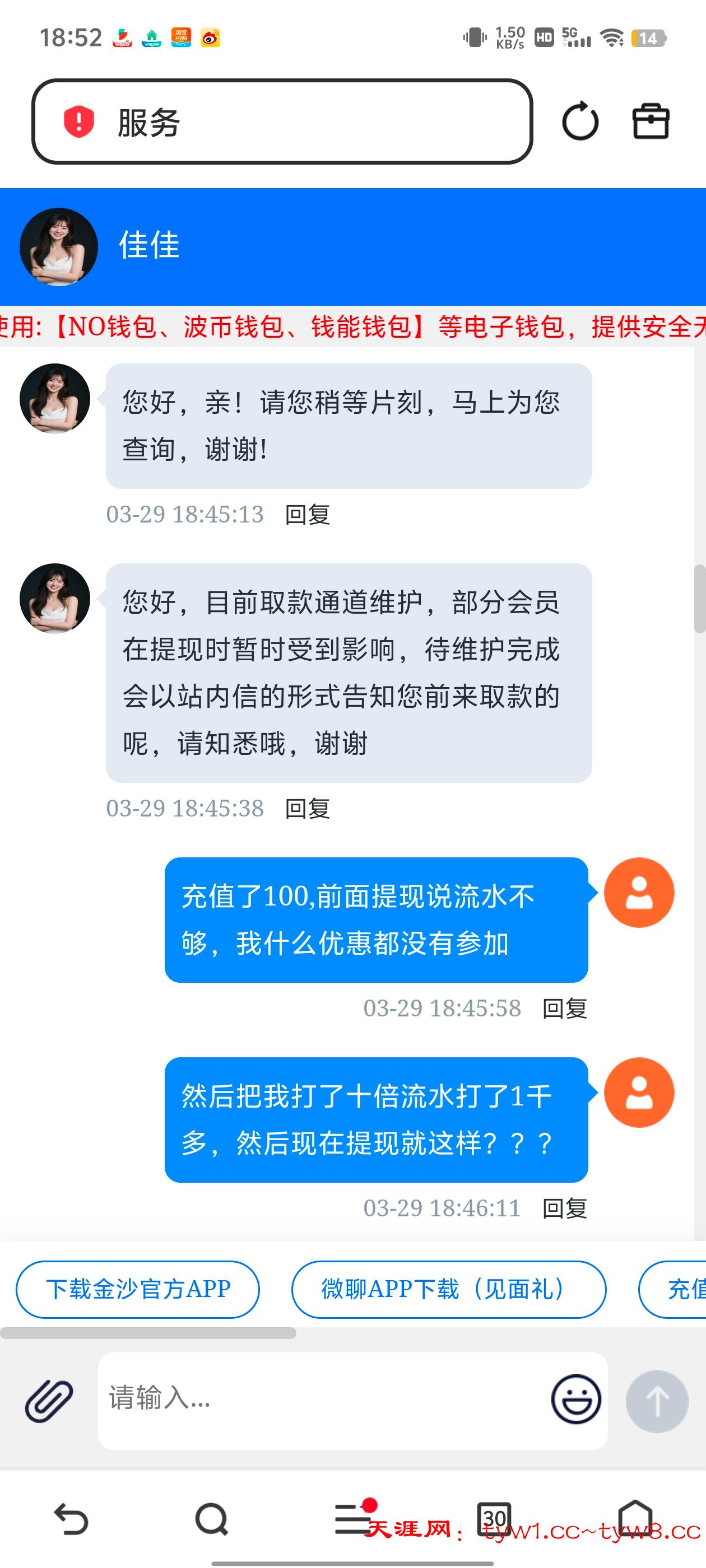This screenshot has height=1568, width=706.
Task: Send the message with the arrow button
Action: (x=657, y=1401)
